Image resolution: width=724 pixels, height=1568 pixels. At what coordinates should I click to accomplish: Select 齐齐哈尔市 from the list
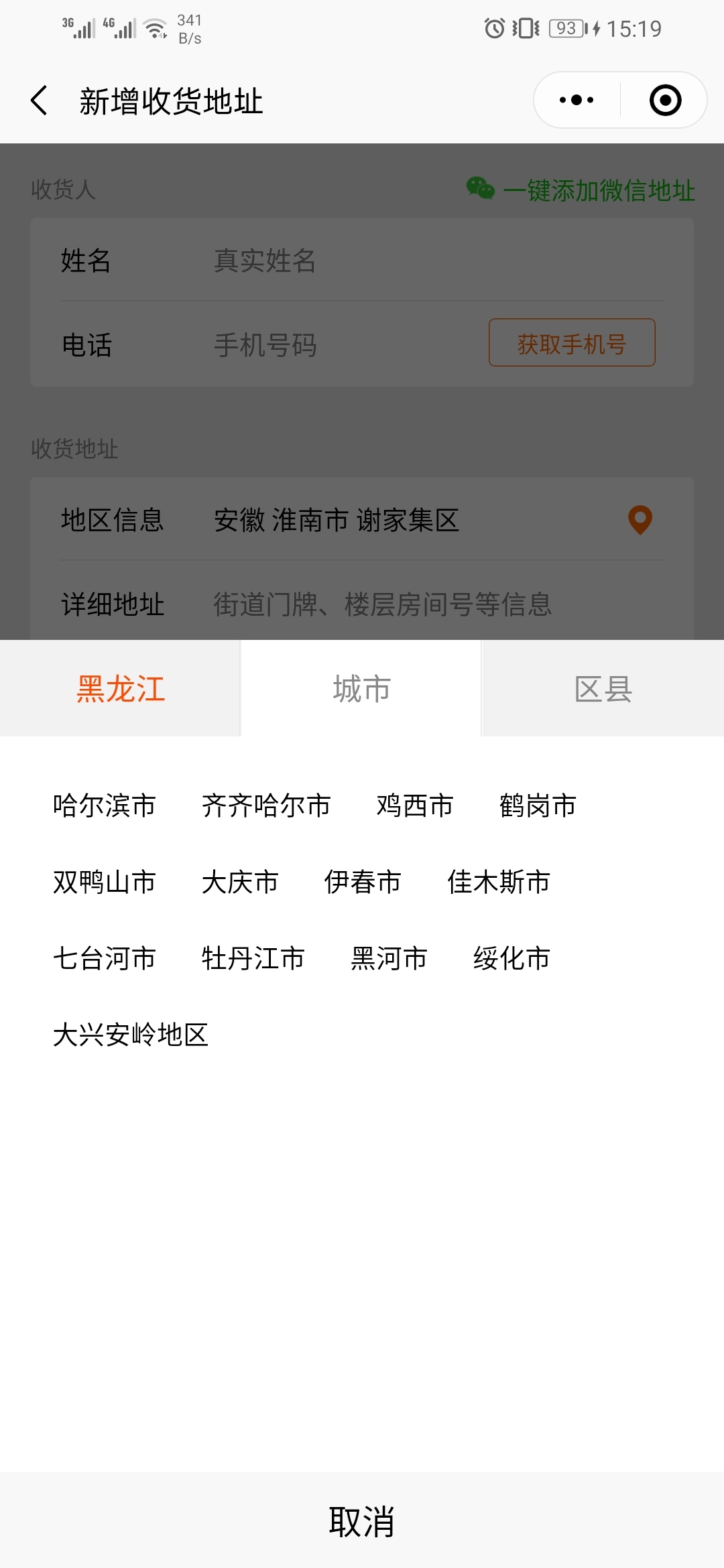(267, 806)
